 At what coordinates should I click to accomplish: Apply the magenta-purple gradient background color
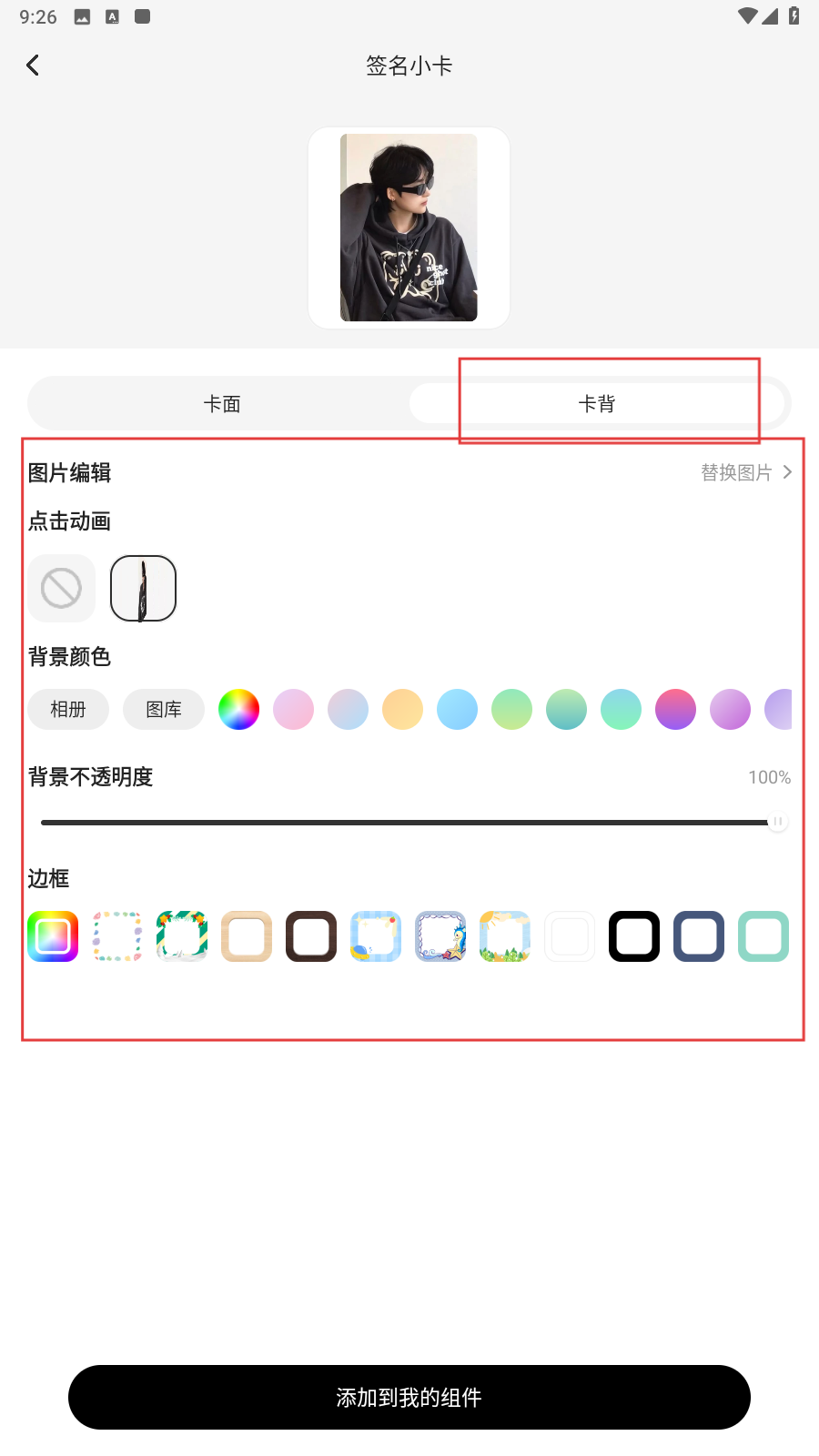point(675,709)
